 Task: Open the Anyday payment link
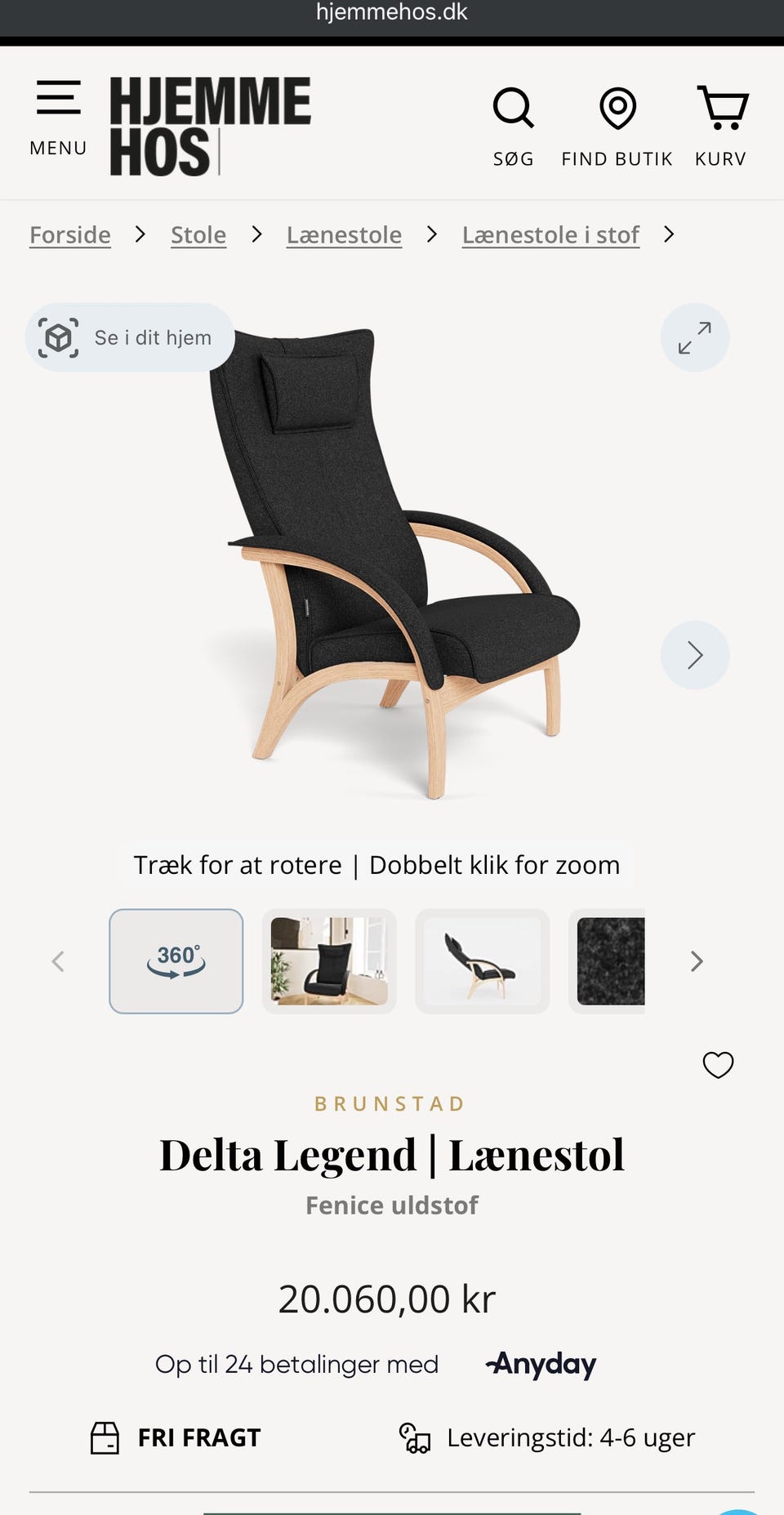tap(541, 1363)
